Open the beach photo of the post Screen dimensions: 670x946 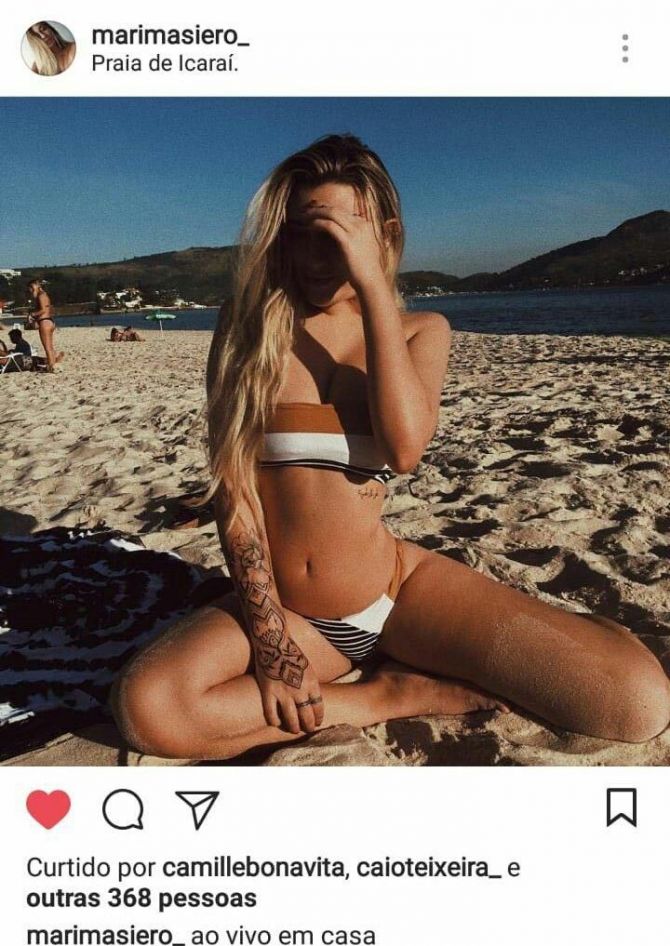[335, 430]
